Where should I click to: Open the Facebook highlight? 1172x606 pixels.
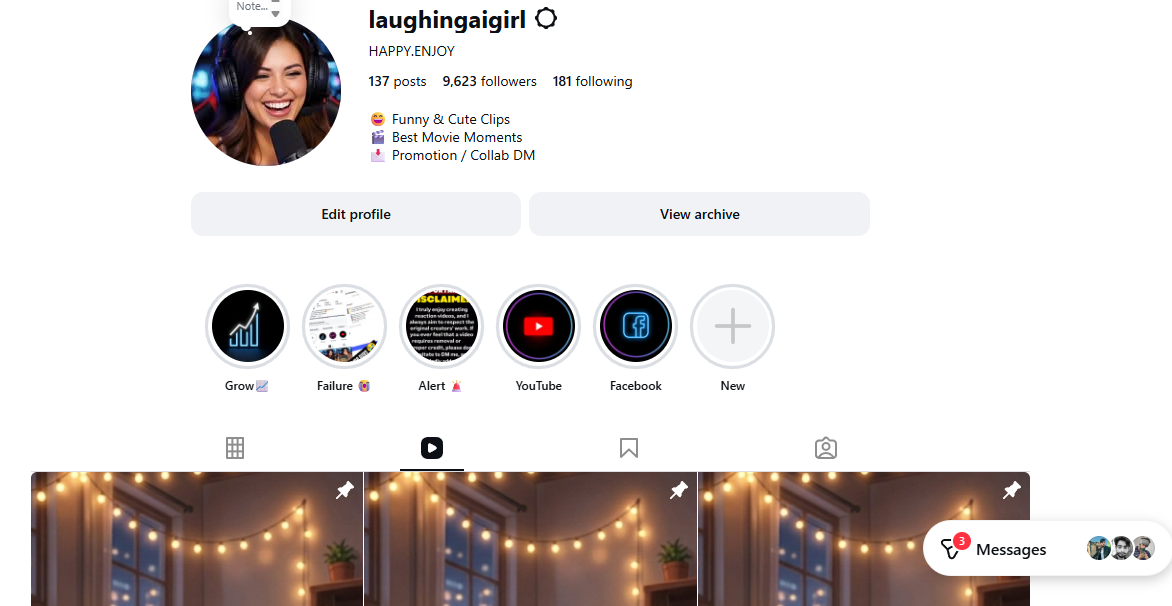point(635,327)
